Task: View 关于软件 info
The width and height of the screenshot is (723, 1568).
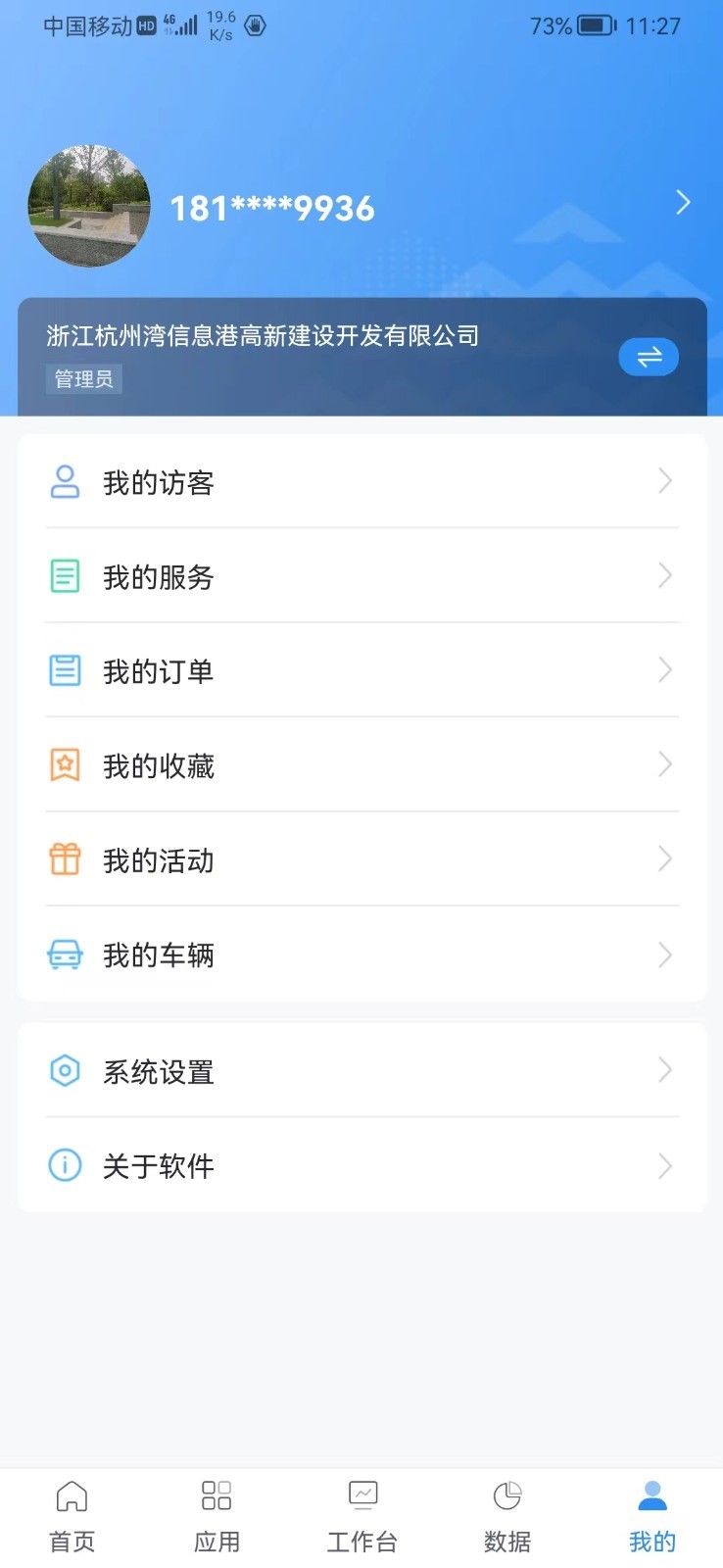Action: [x=361, y=1165]
